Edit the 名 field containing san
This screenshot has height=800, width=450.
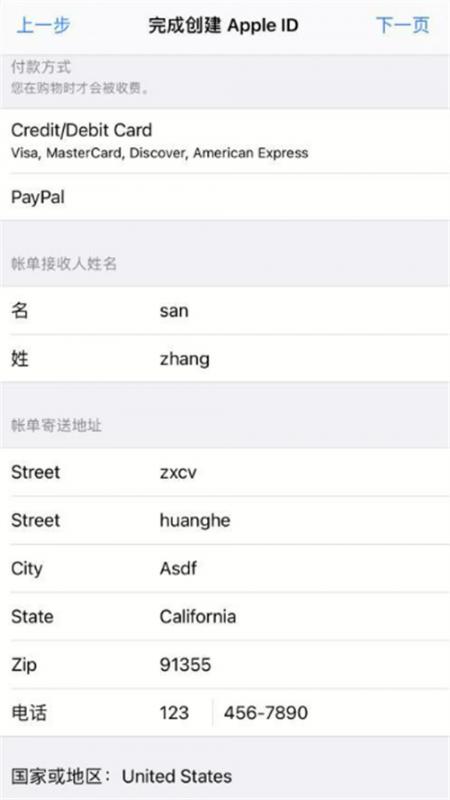(x=225, y=310)
